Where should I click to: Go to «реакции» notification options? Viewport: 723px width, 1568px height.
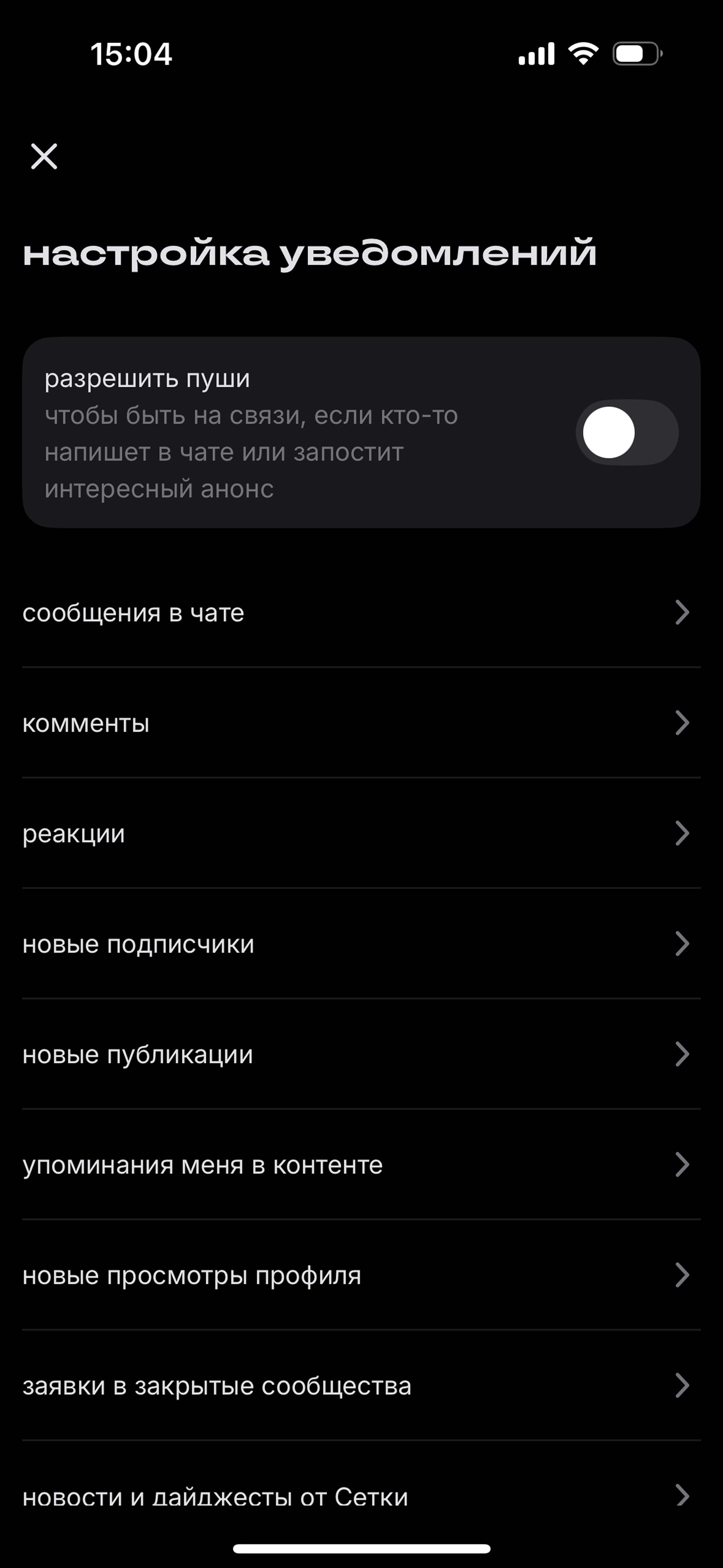tap(361, 833)
